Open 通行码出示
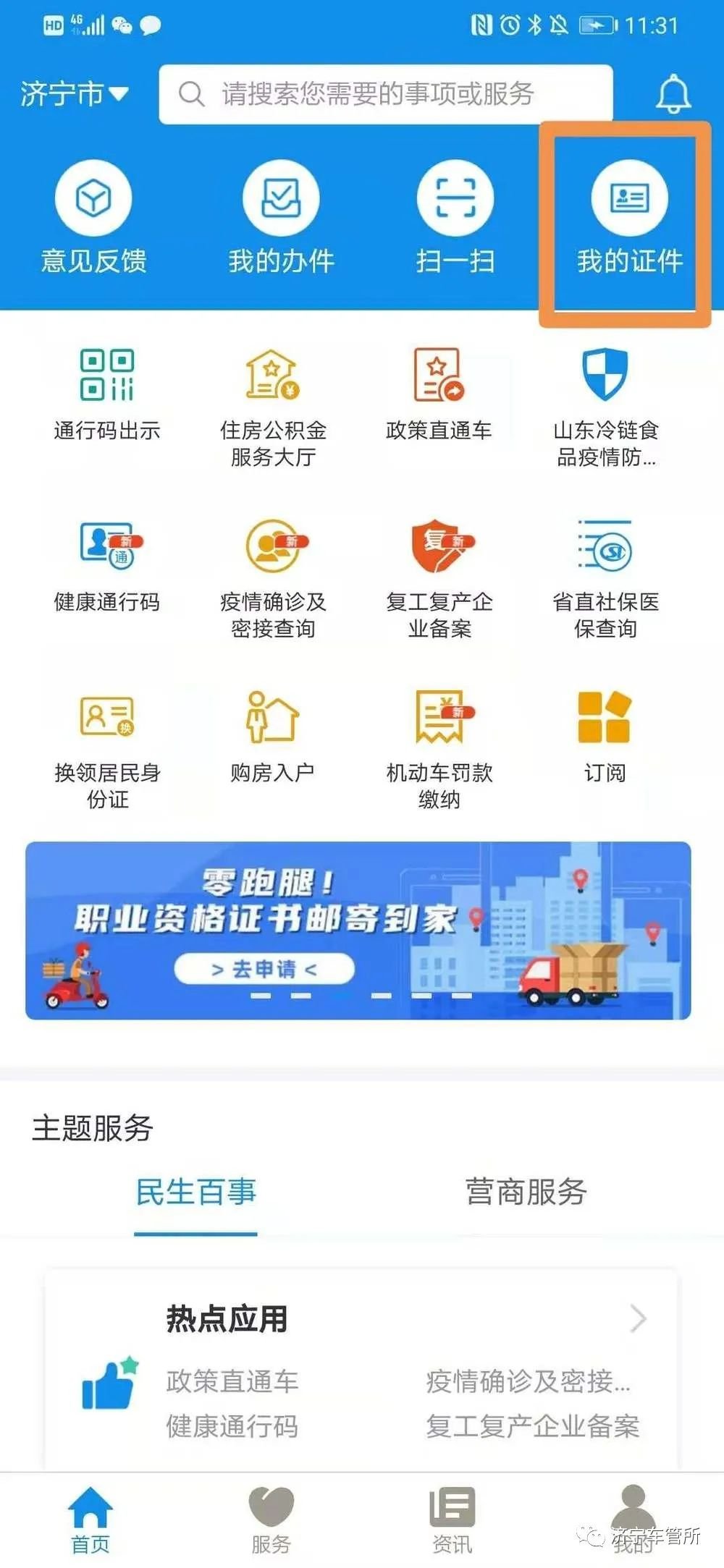The width and height of the screenshot is (724, 1568). (106, 395)
